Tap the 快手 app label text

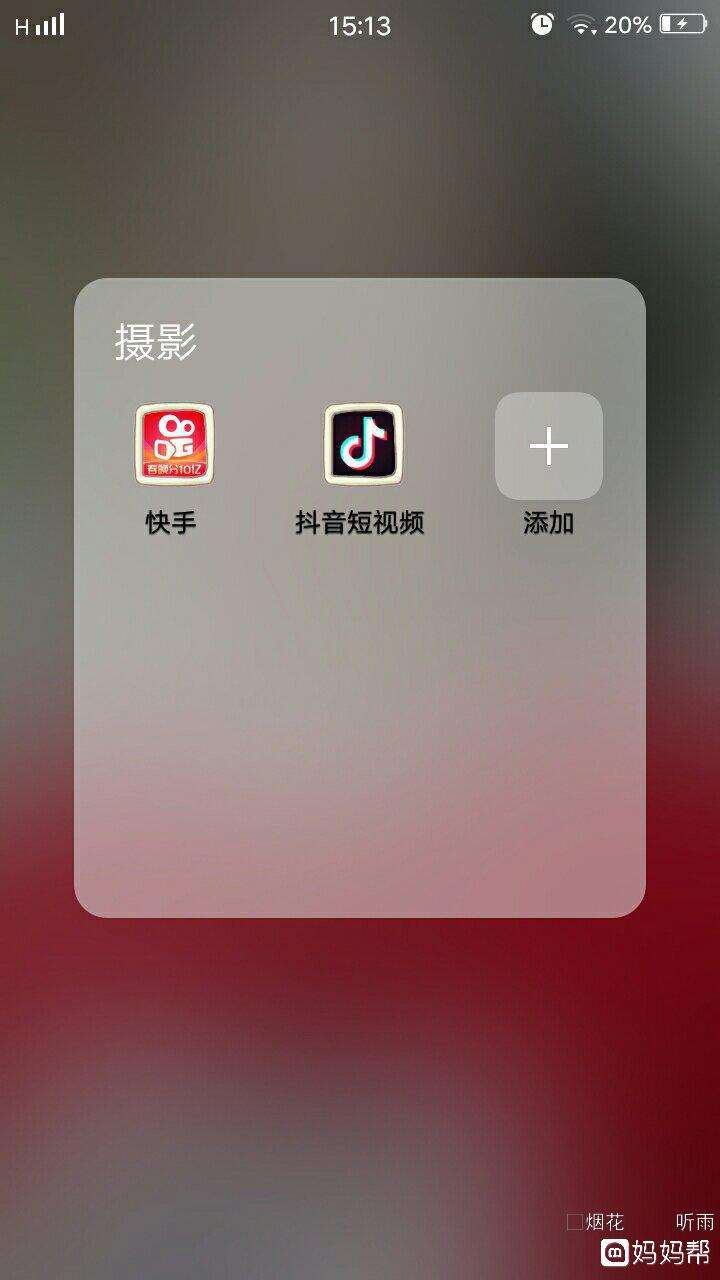(172, 520)
